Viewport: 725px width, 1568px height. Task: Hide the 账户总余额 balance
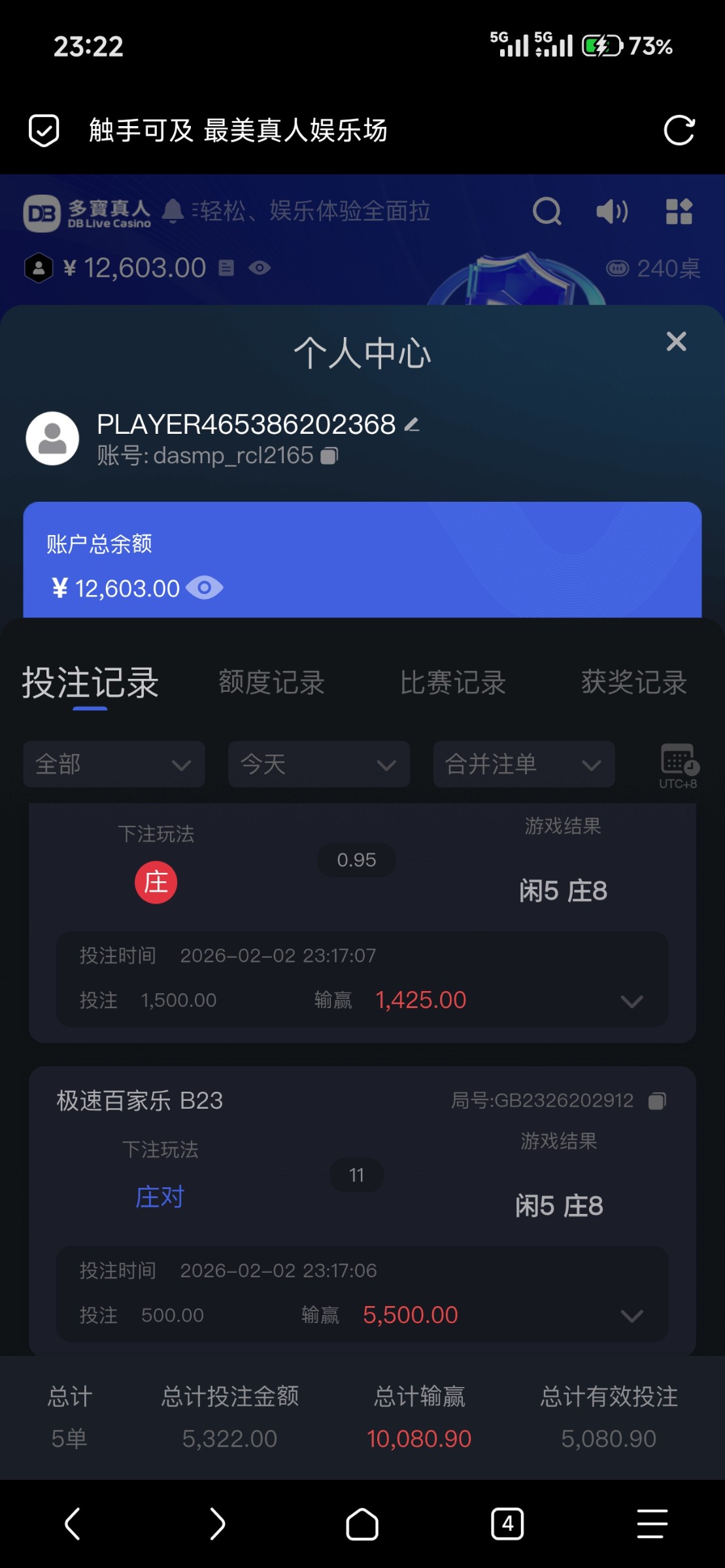click(205, 588)
